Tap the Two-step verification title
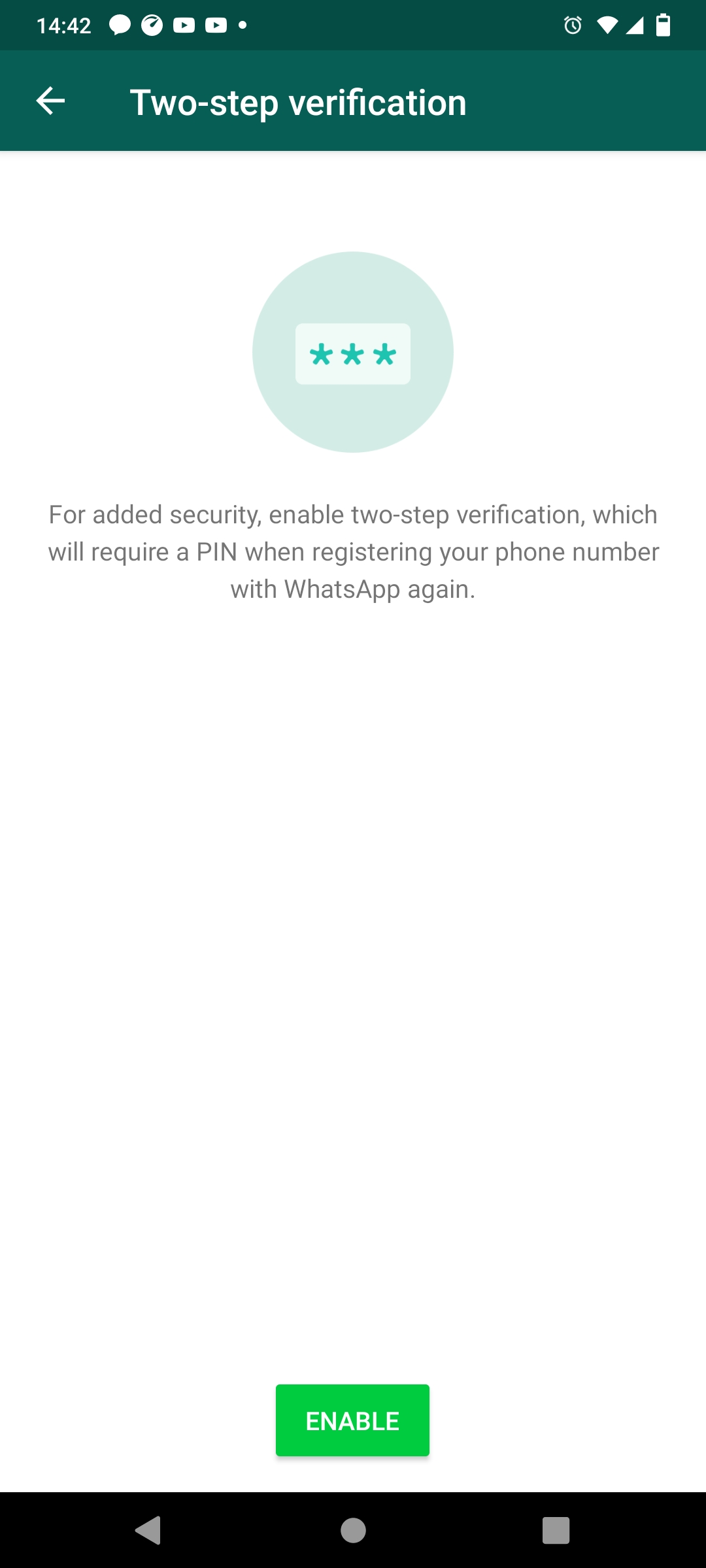 point(298,101)
